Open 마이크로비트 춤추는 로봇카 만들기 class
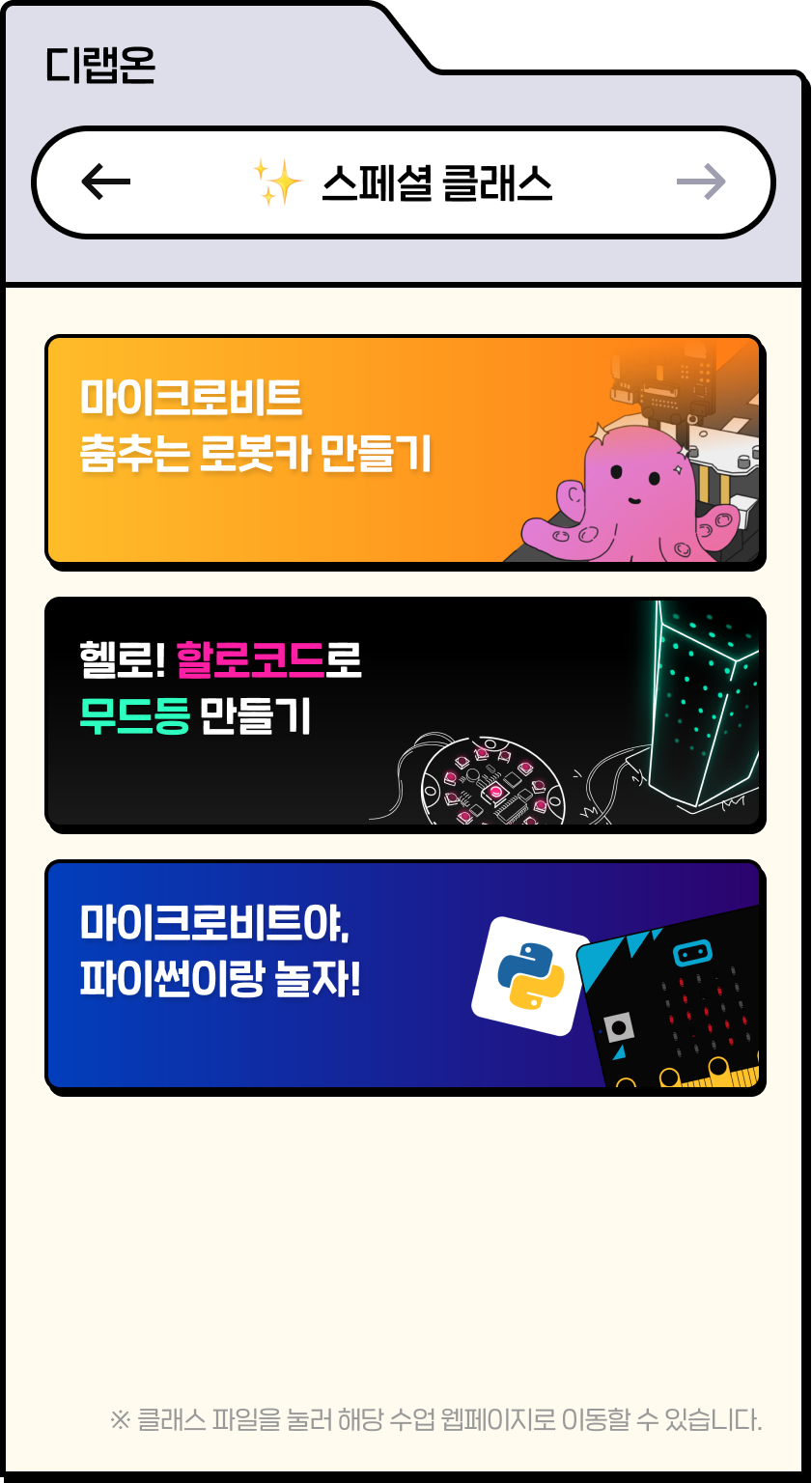The height and width of the screenshot is (1483, 812). coord(404,450)
